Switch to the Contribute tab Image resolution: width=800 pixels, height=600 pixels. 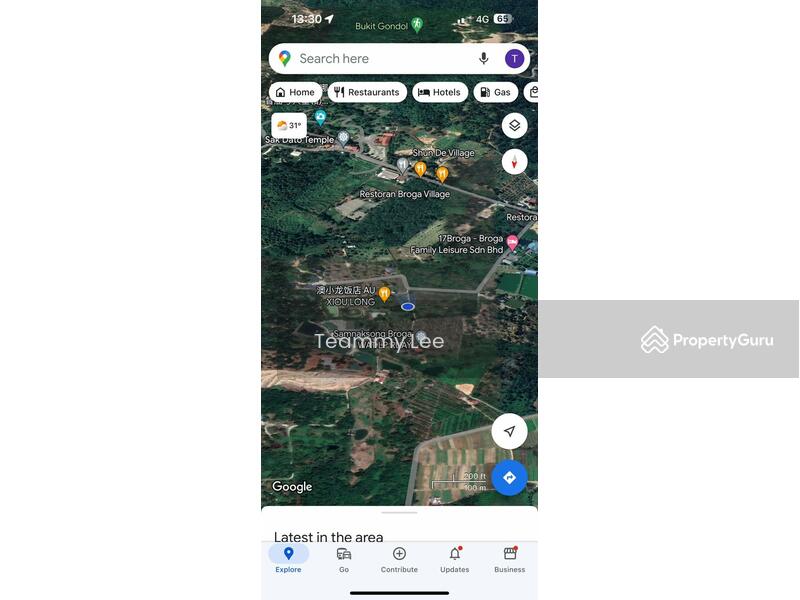(399, 560)
